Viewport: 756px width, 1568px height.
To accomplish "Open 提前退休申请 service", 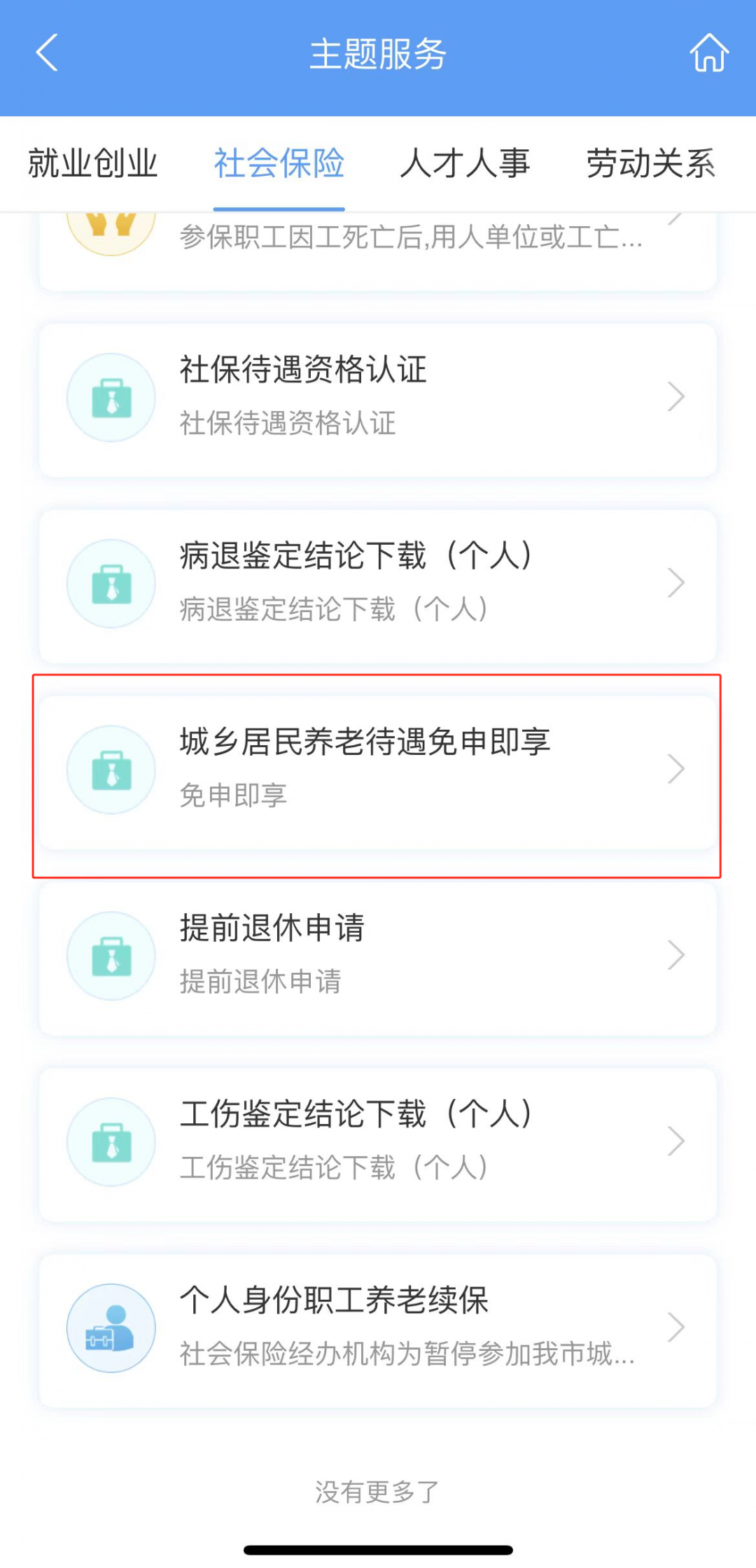I will click(378, 957).
